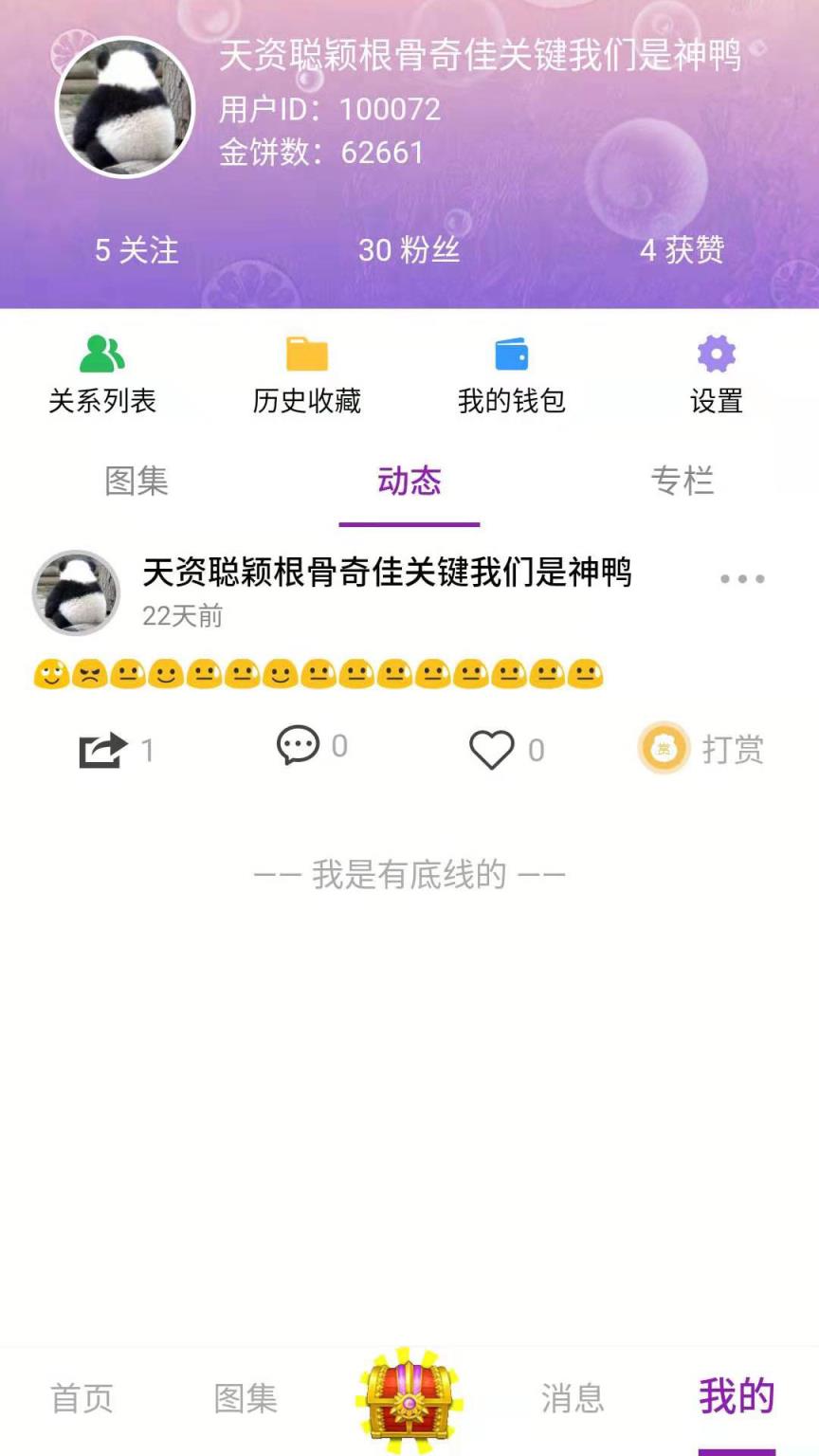
Task: Select the 动态 tab
Action: (x=409, y=482)
